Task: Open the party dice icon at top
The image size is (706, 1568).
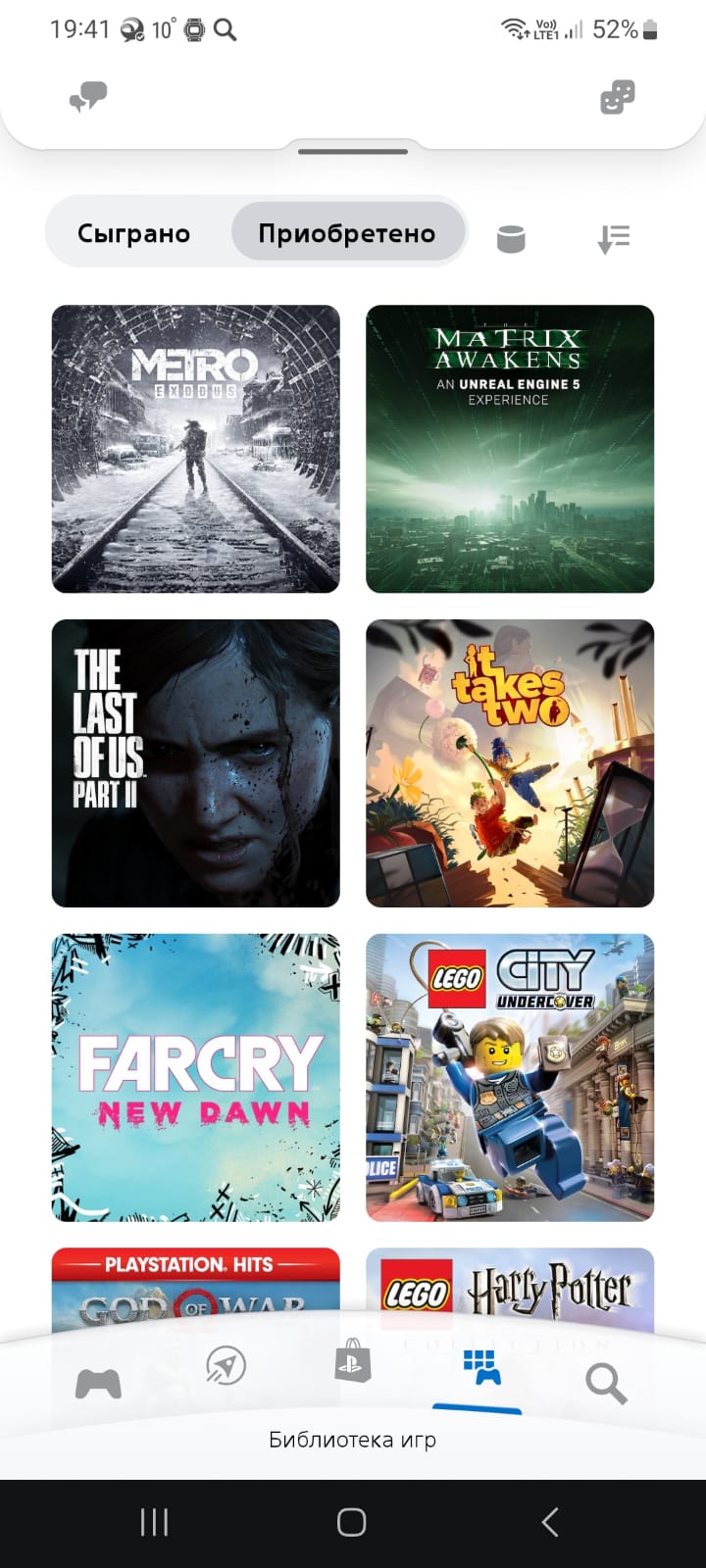Action: click(x=617, y=97)
